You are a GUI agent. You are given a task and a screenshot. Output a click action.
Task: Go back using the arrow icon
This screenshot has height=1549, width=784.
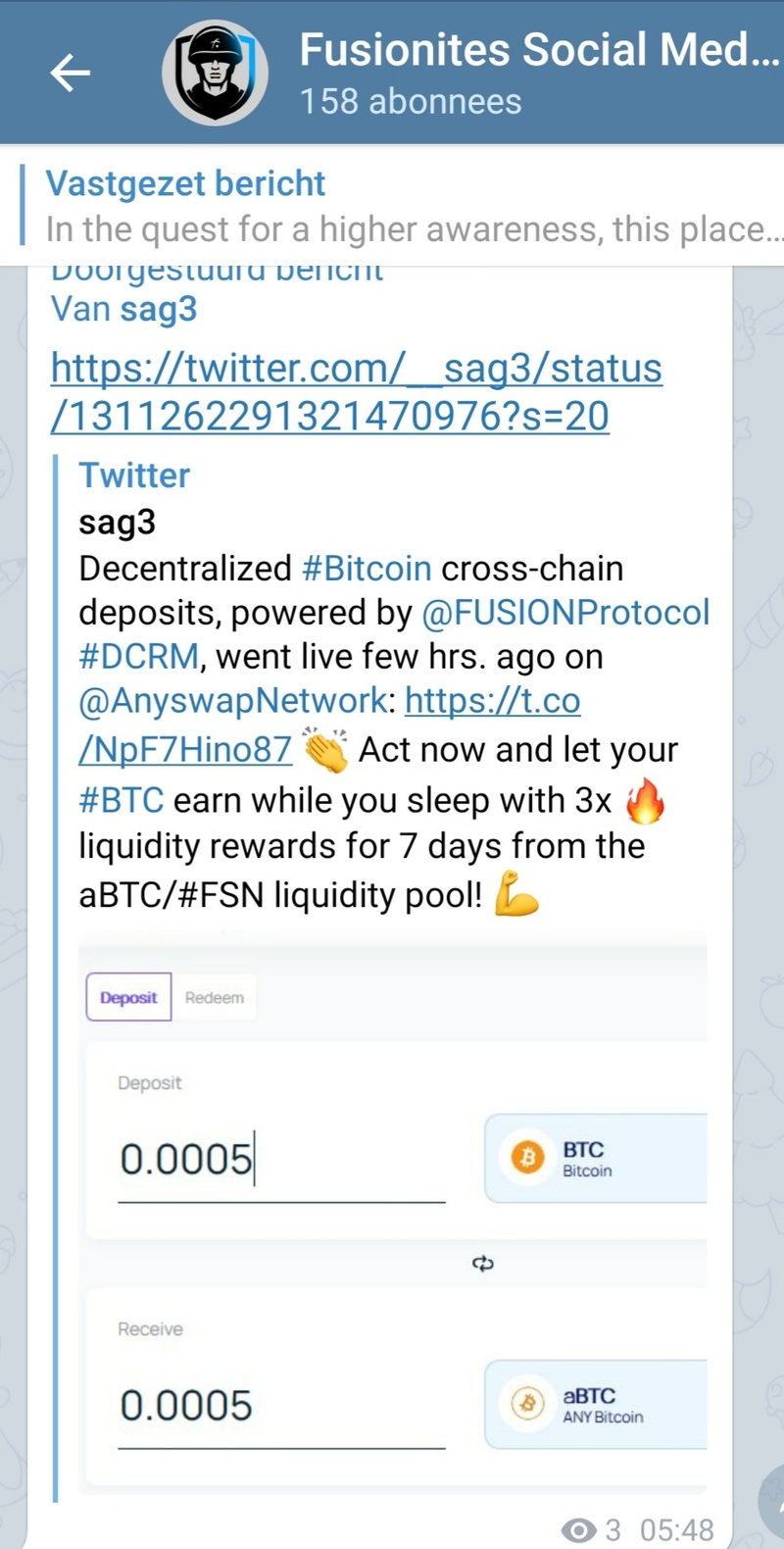pos(70,73)
